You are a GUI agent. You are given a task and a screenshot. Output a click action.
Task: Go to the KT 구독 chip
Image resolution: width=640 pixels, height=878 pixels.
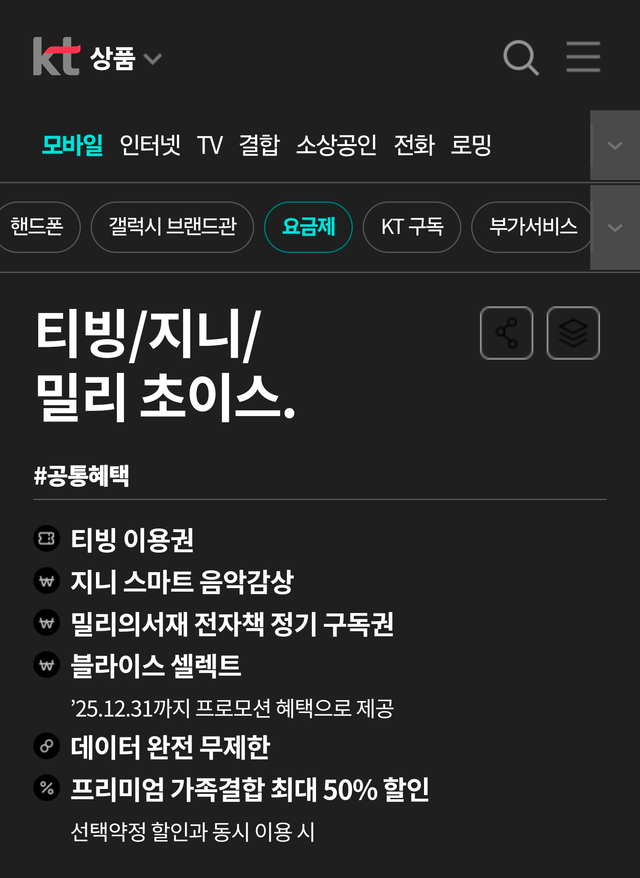click(x=411, y=227)
